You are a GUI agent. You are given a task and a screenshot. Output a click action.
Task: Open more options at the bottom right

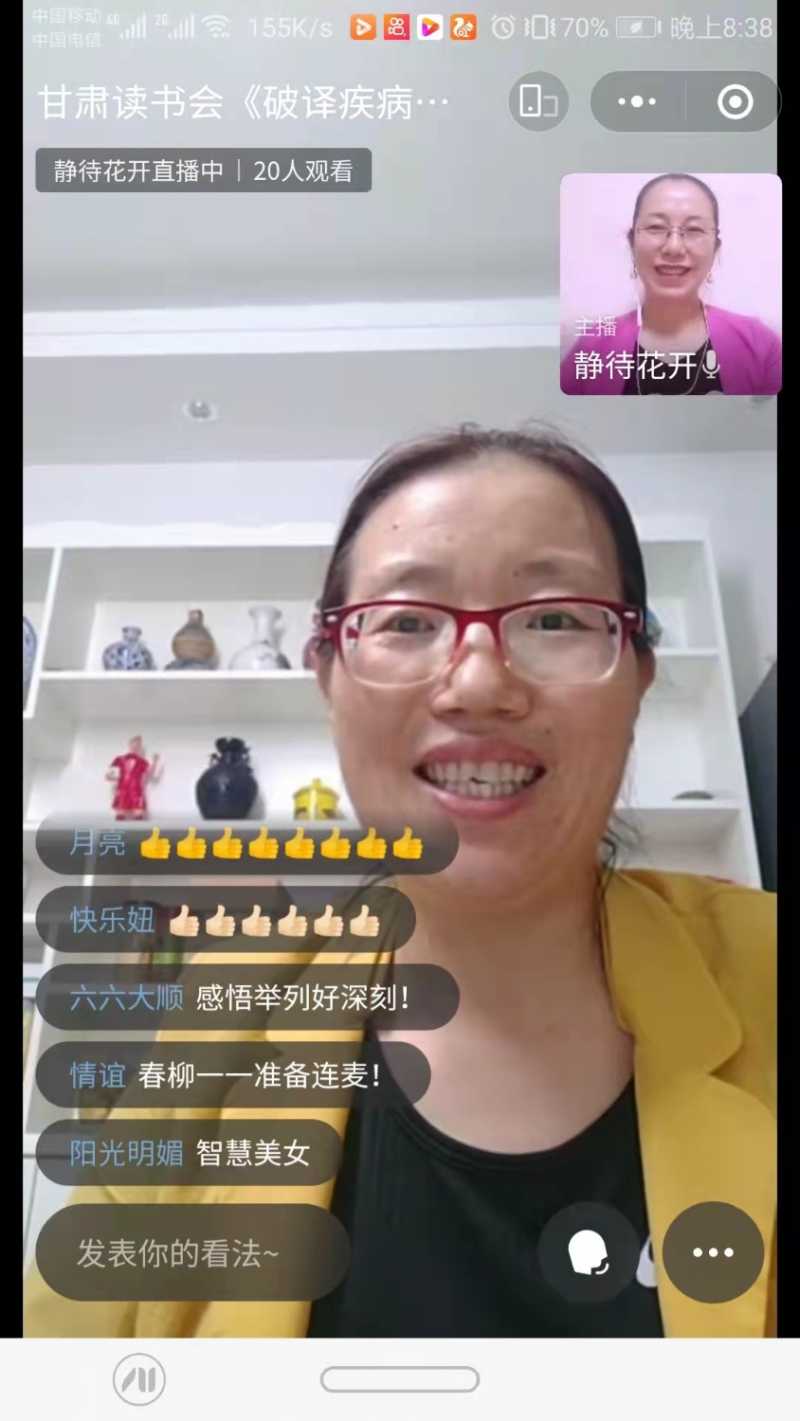[x=713, y=1252]
